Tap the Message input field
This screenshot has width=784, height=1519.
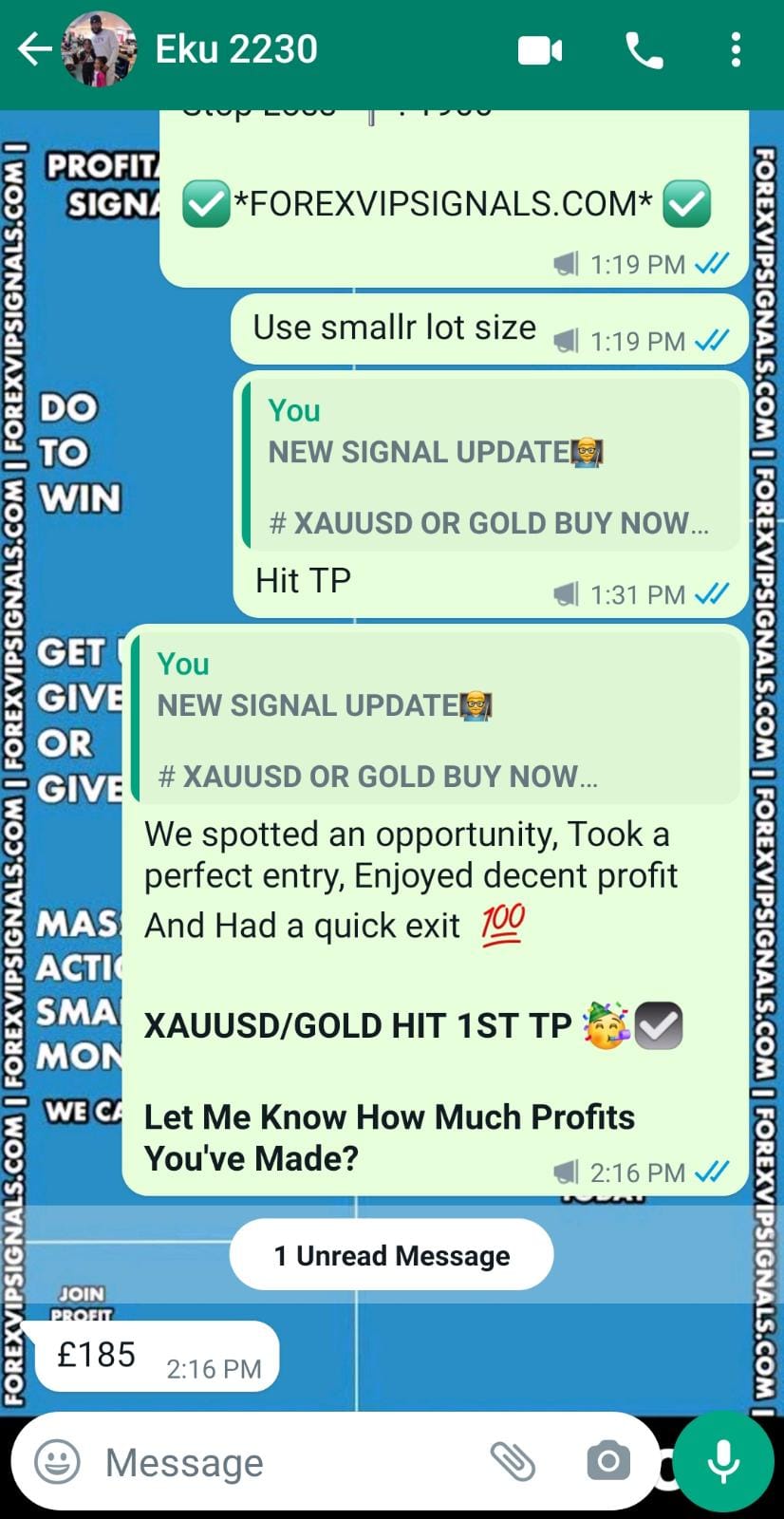[x=285, y=1463]
